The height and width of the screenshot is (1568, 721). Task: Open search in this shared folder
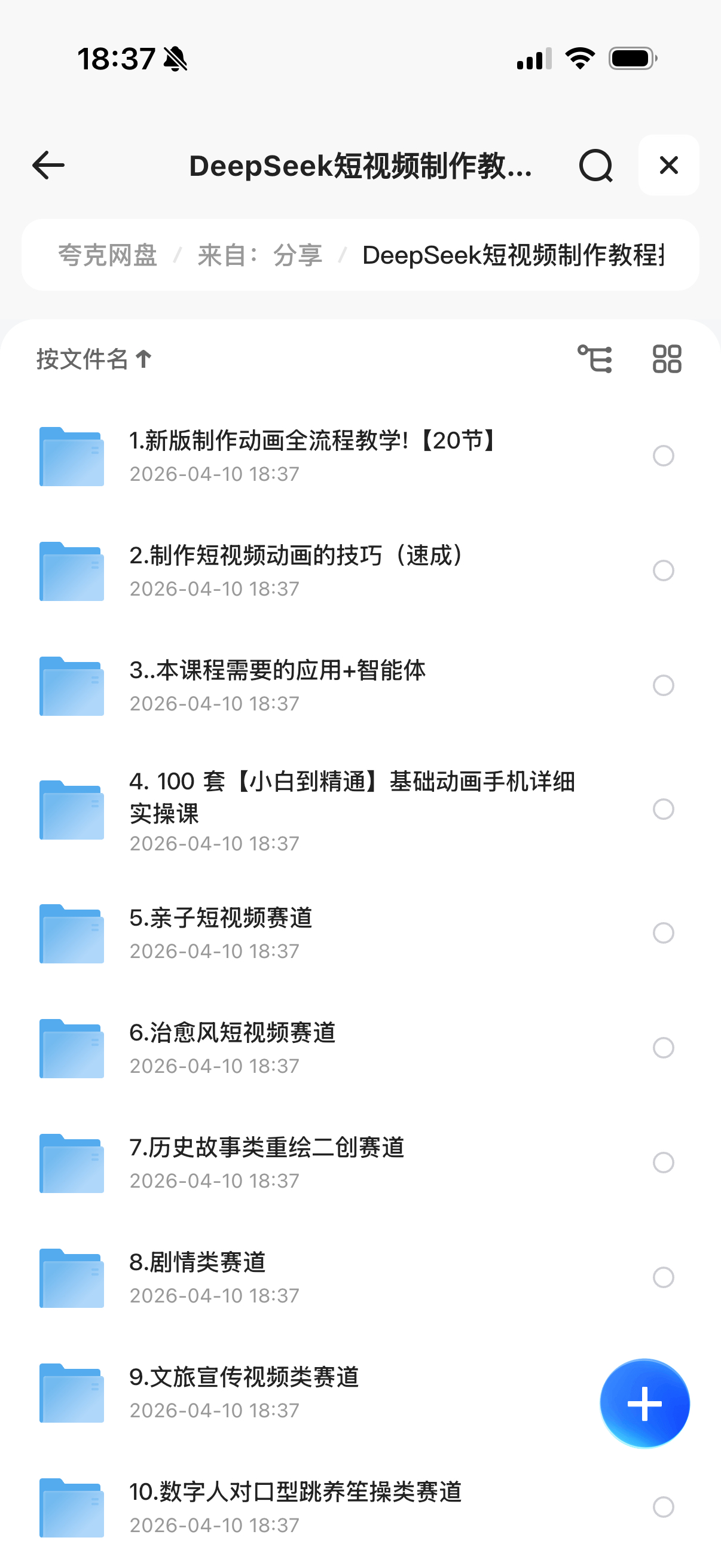[x=595, y=166]
